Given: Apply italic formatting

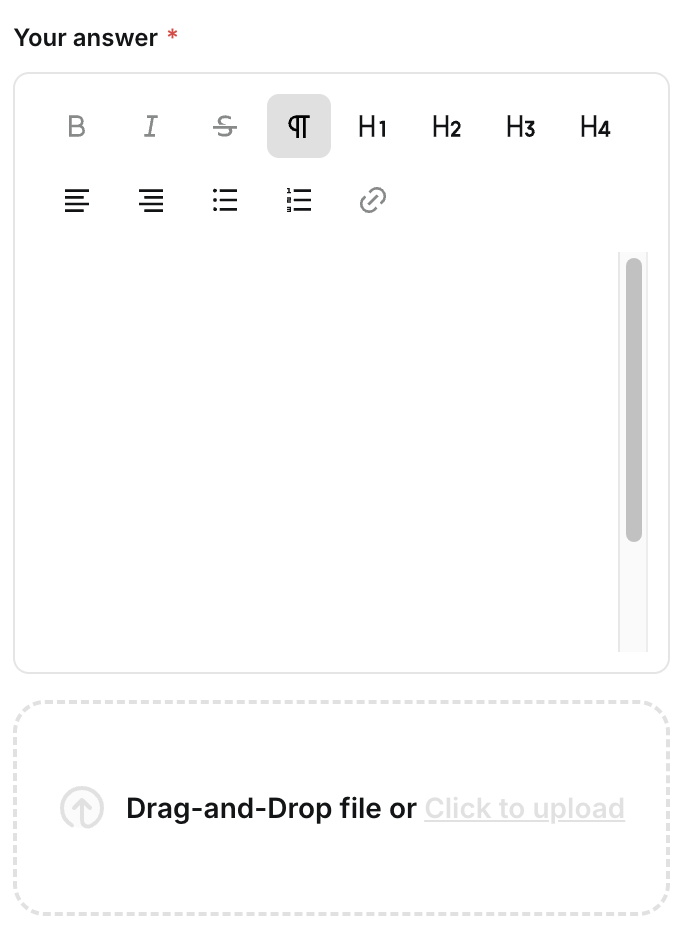Looking at the screenshot, I should pos(151,127).
